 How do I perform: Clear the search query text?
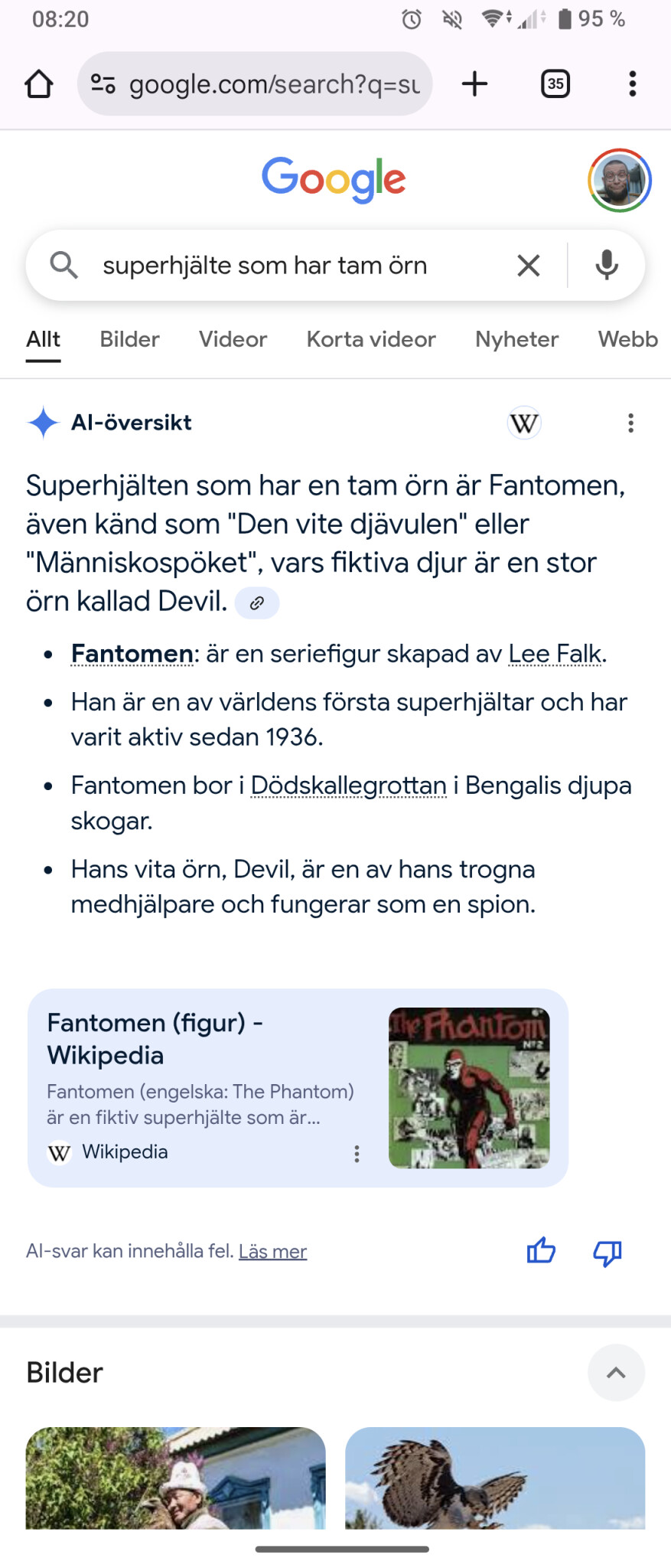(x=528, y=266)
